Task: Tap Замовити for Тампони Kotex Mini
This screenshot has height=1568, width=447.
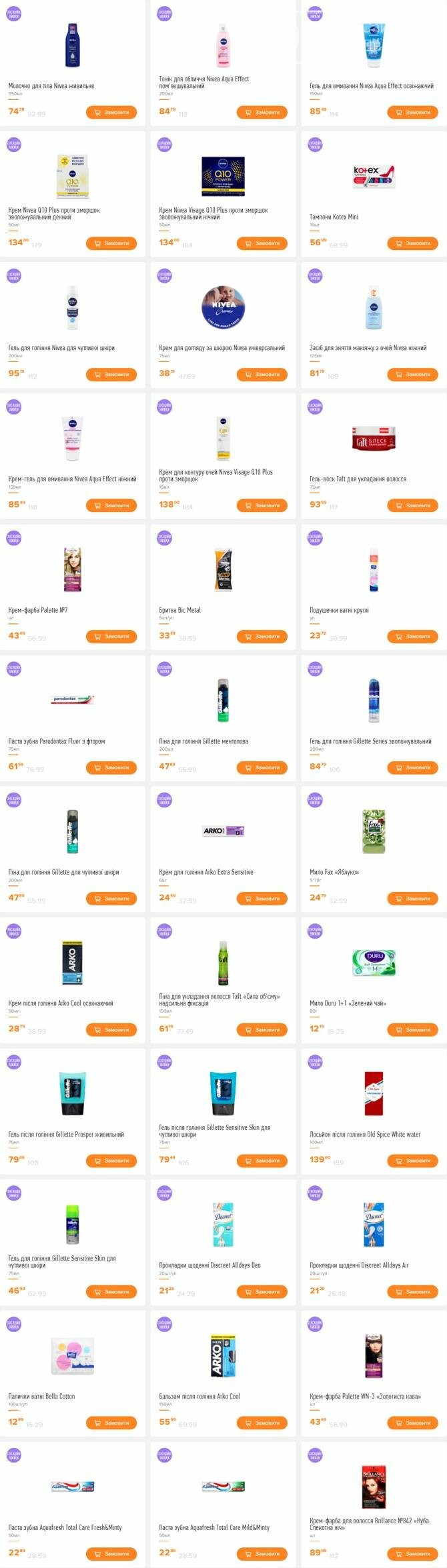Action: tap(412, 243)
